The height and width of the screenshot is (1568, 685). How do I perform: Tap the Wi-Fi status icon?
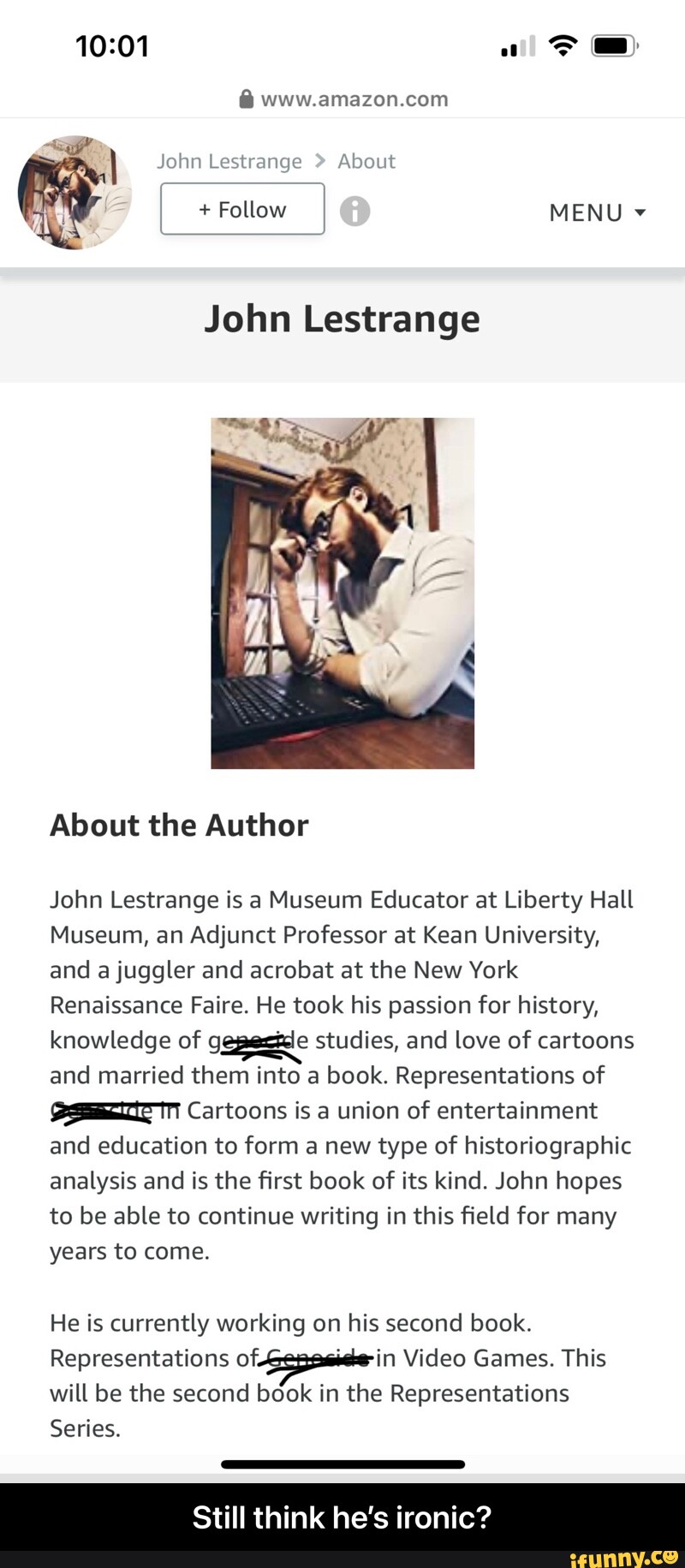point(563,45)
